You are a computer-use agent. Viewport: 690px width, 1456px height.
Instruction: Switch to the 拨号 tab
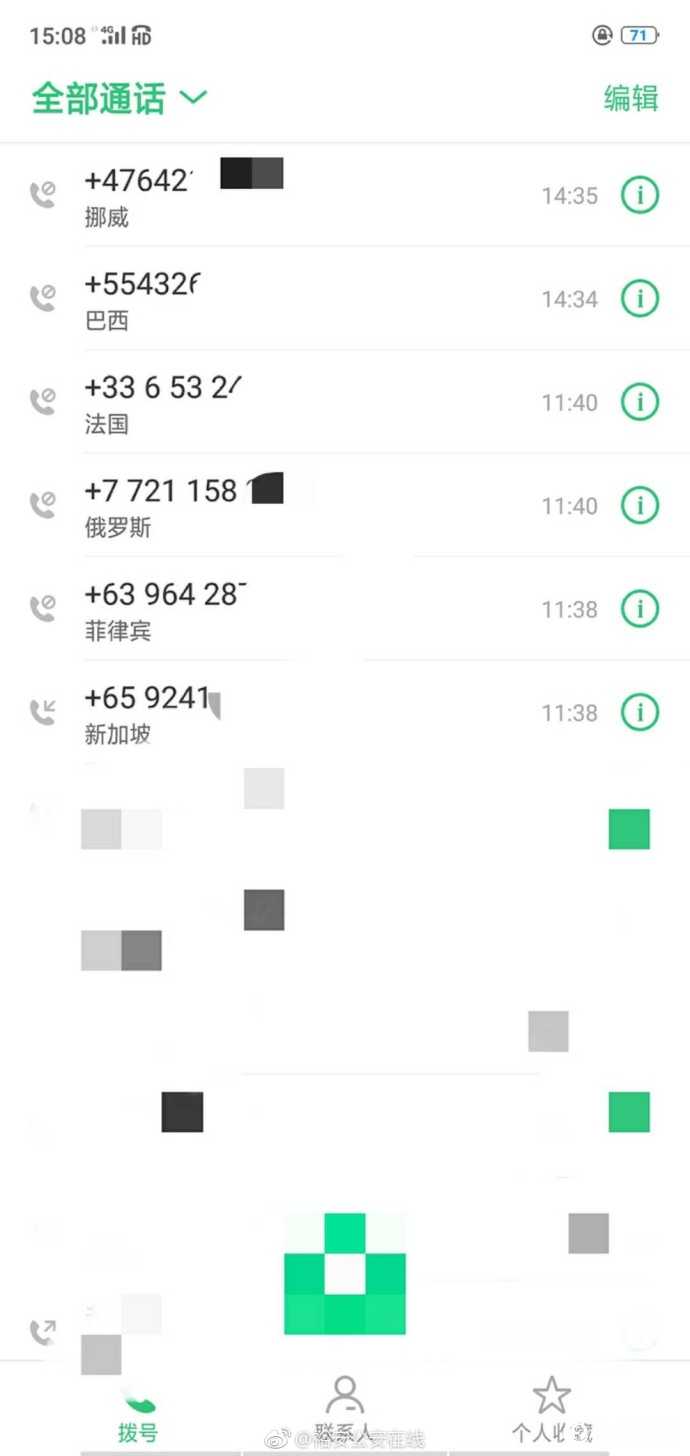(138, 1412)
